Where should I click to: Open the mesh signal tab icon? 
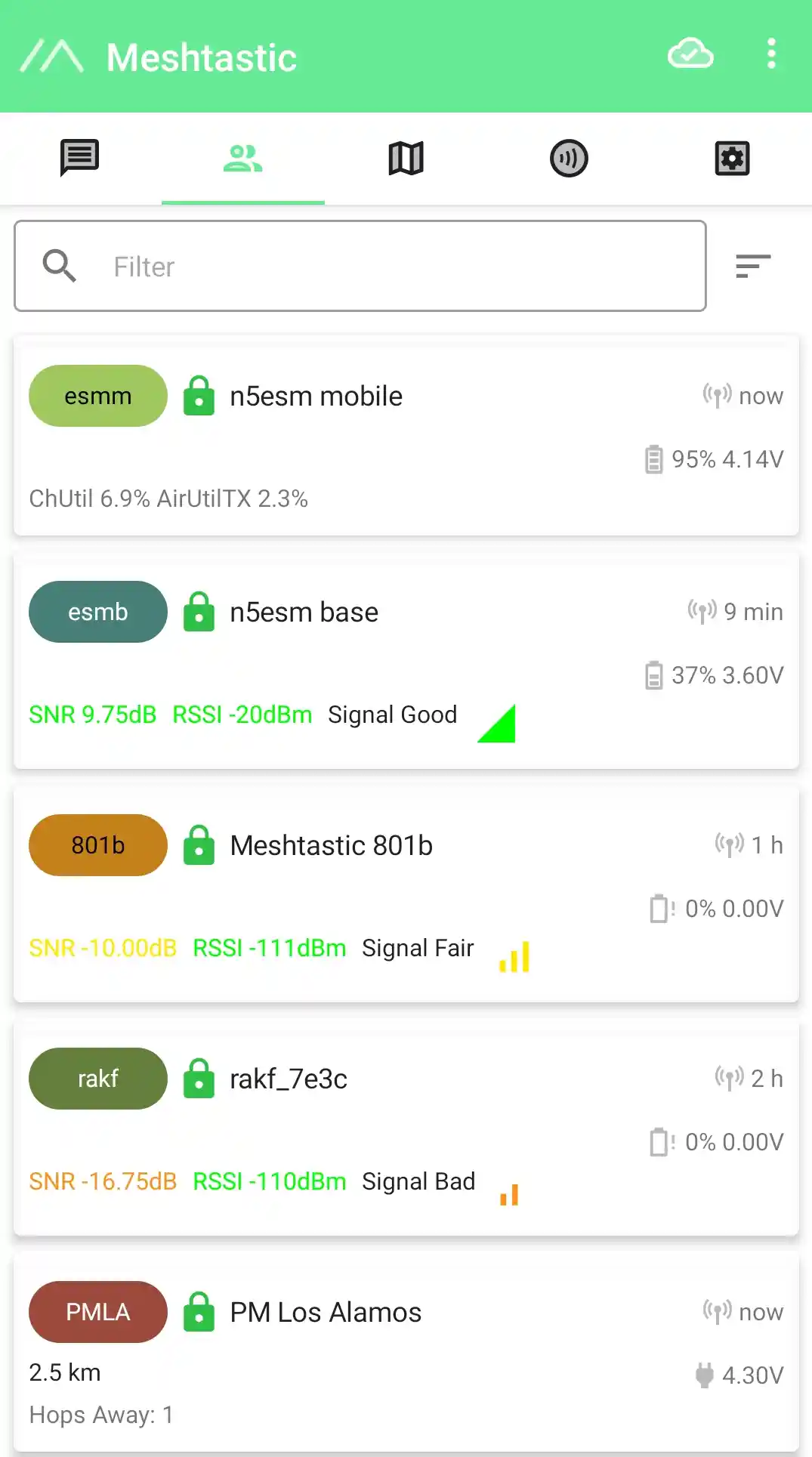point(569,158)
